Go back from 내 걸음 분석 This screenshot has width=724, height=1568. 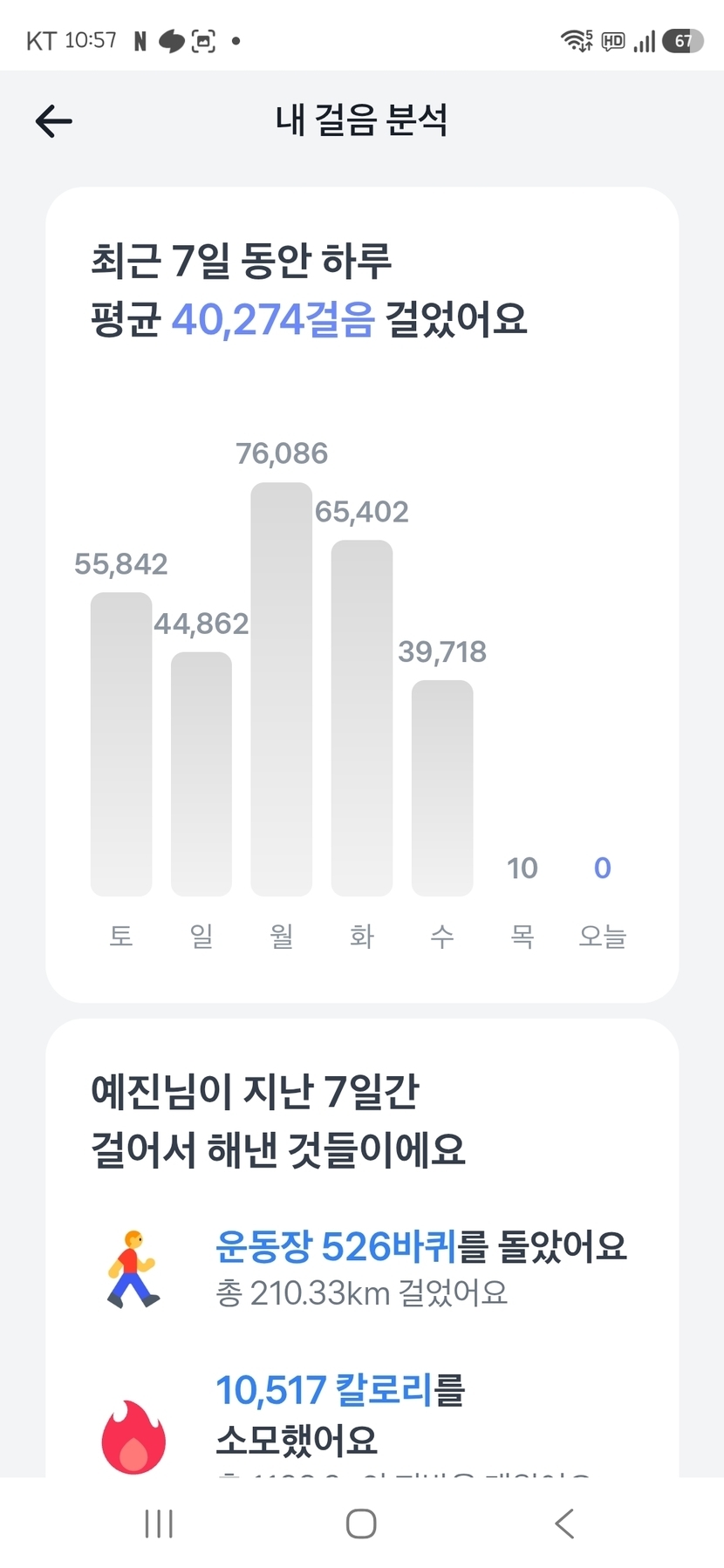tap(54, 121)
